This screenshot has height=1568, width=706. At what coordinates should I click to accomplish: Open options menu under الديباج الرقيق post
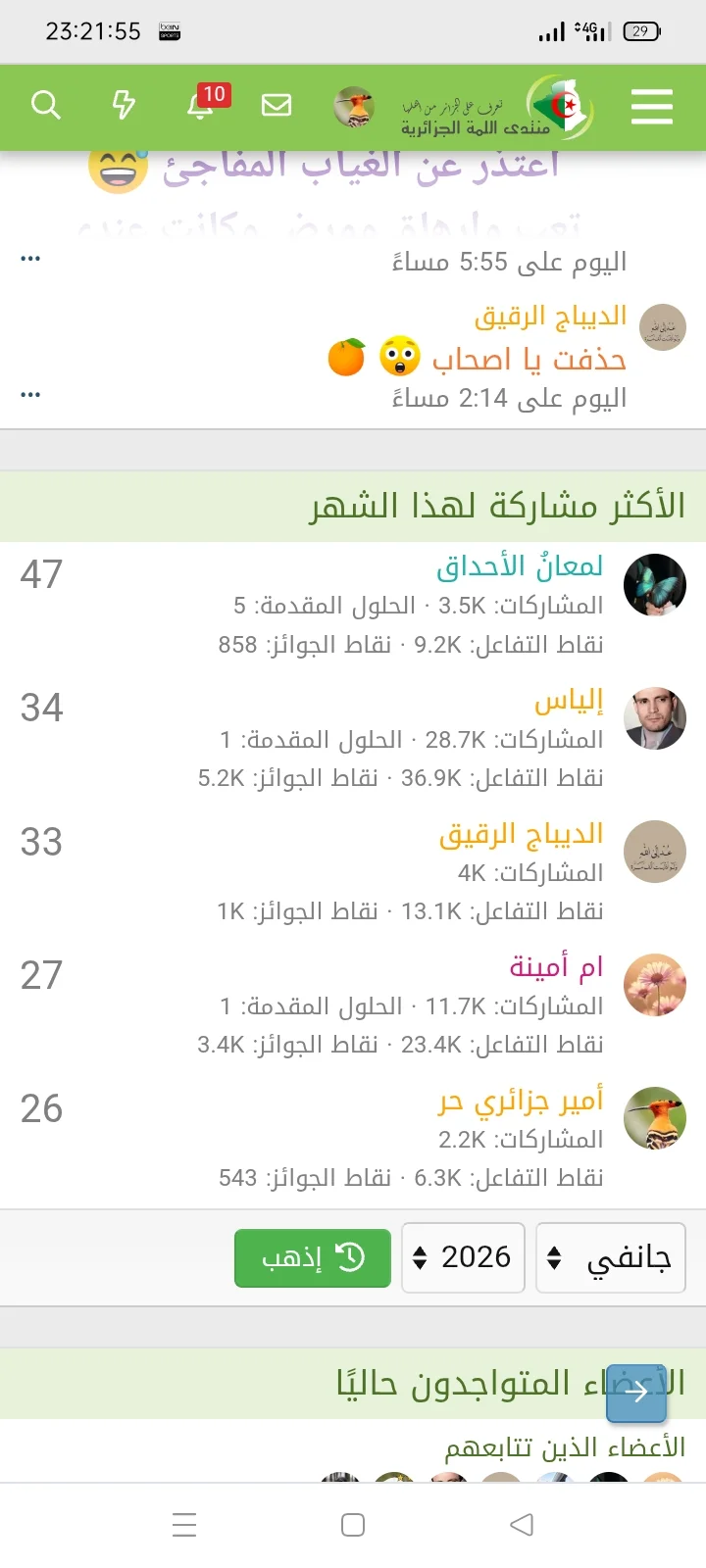pos(29,393)
